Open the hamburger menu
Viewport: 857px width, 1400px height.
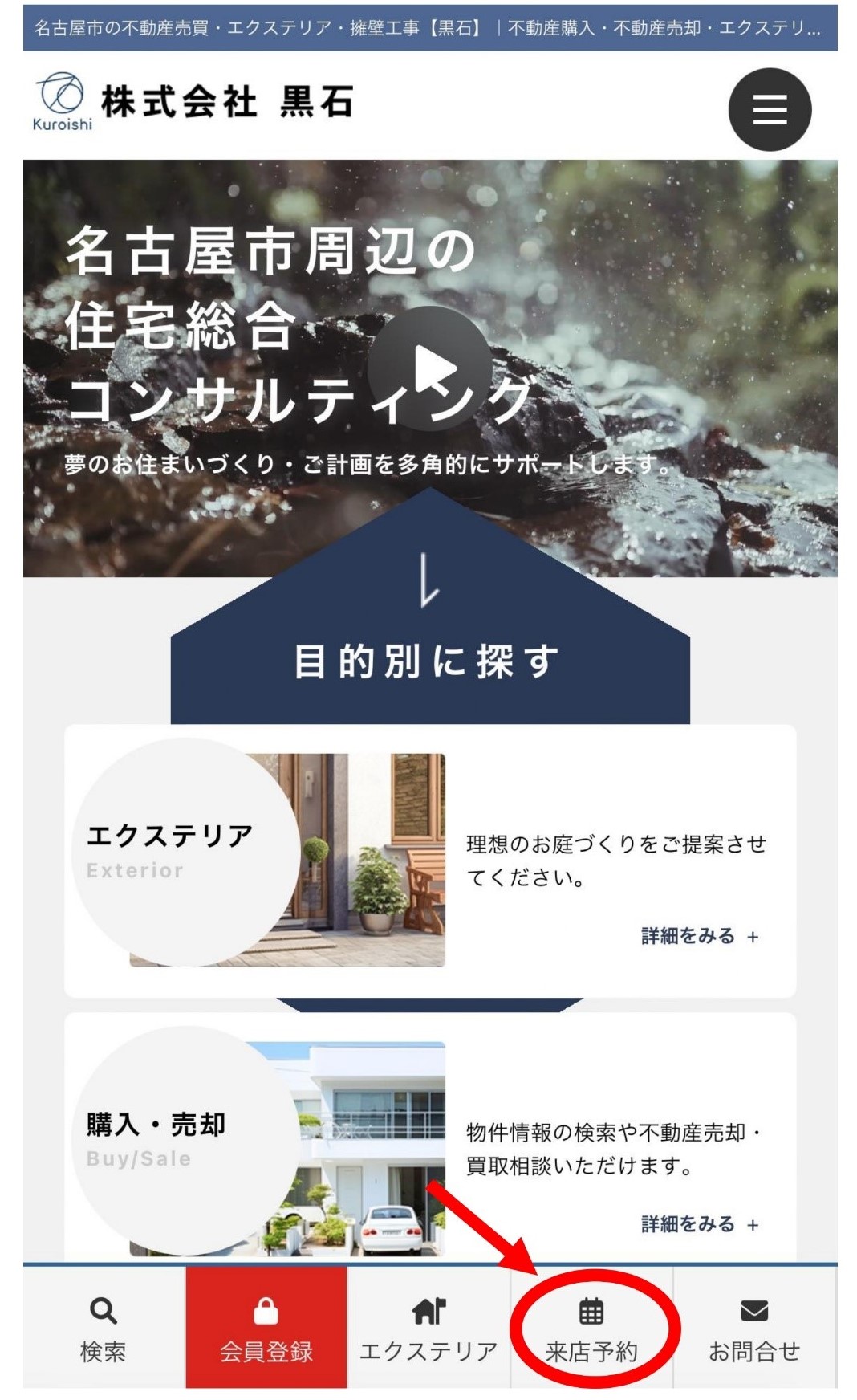click(769, 109)
